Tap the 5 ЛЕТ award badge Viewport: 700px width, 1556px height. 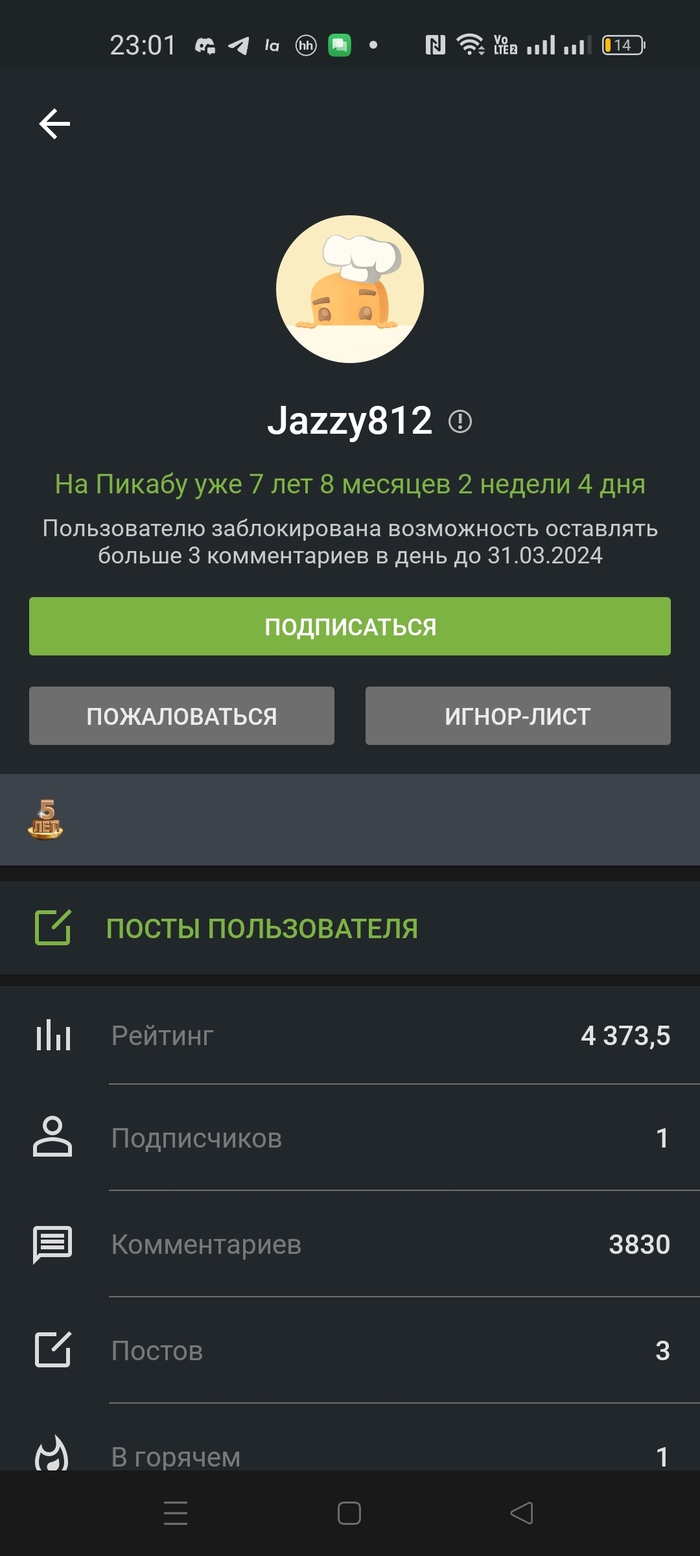[x=45, y=819]
